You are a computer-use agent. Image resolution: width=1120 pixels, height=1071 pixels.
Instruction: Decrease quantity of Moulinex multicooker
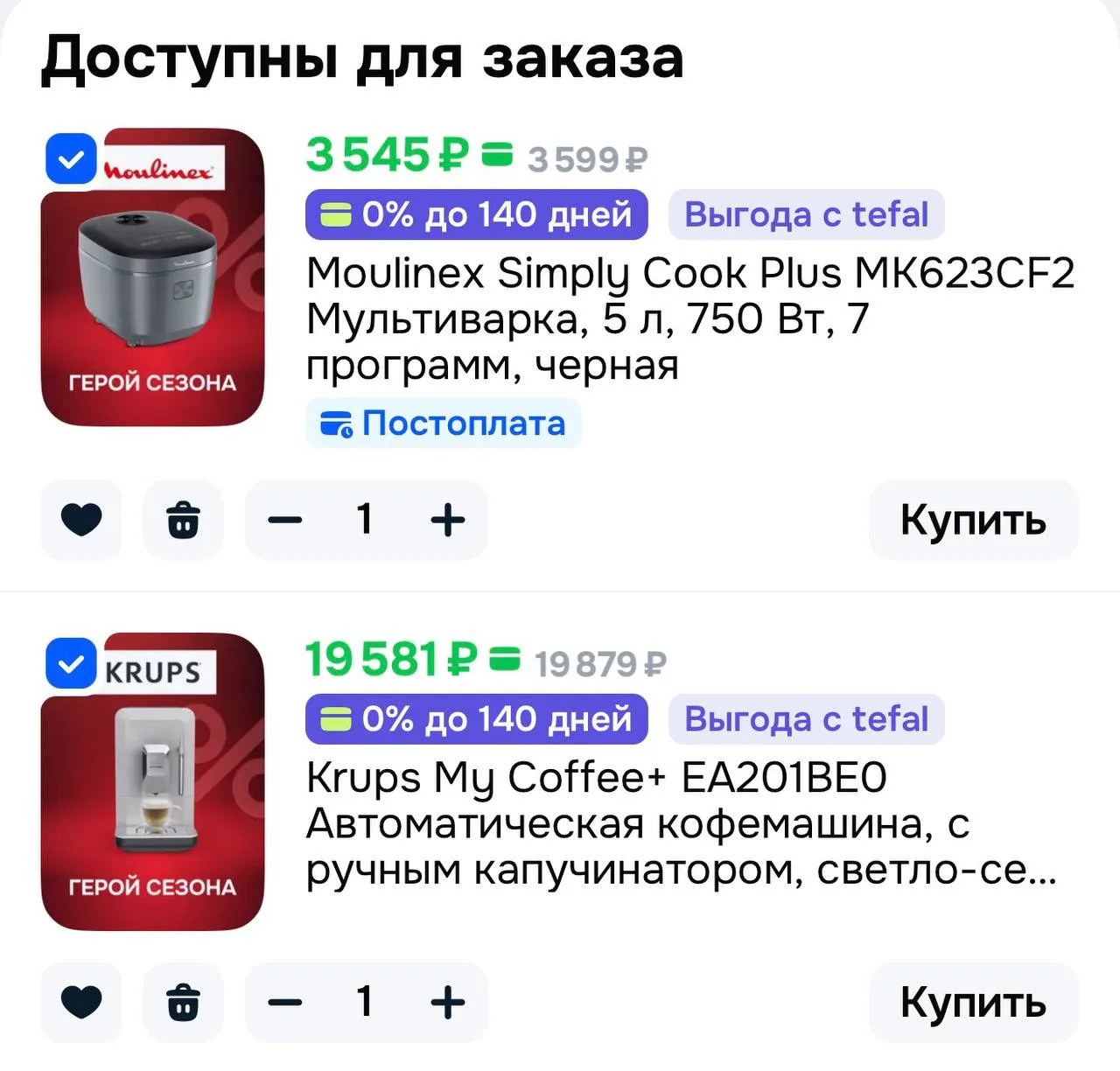pos(285,520)
